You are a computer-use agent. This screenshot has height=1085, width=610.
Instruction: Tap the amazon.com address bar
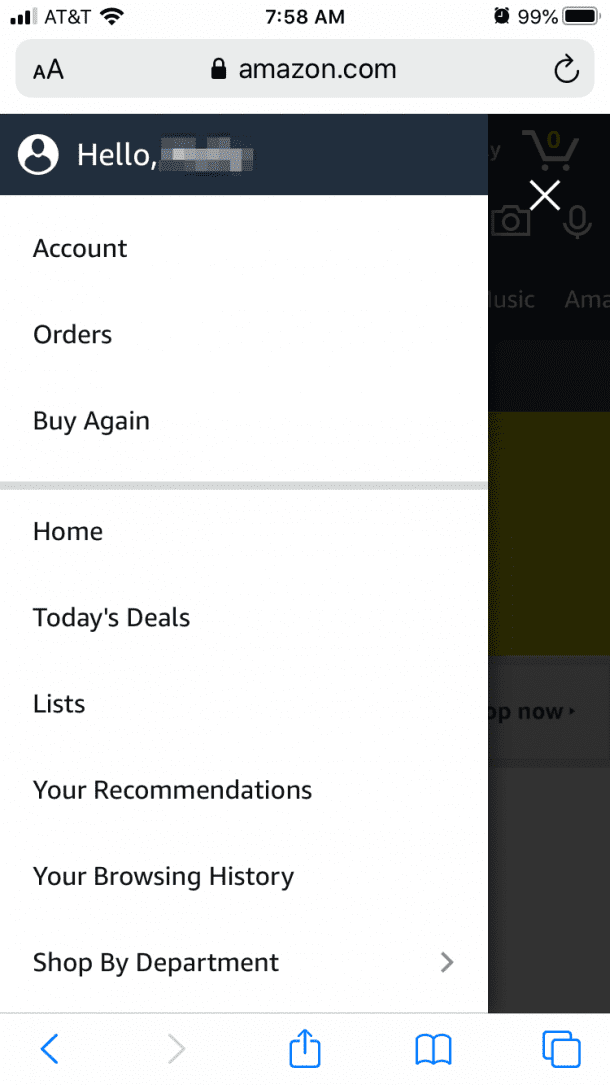pyautogui.click(x=304, y=69)
